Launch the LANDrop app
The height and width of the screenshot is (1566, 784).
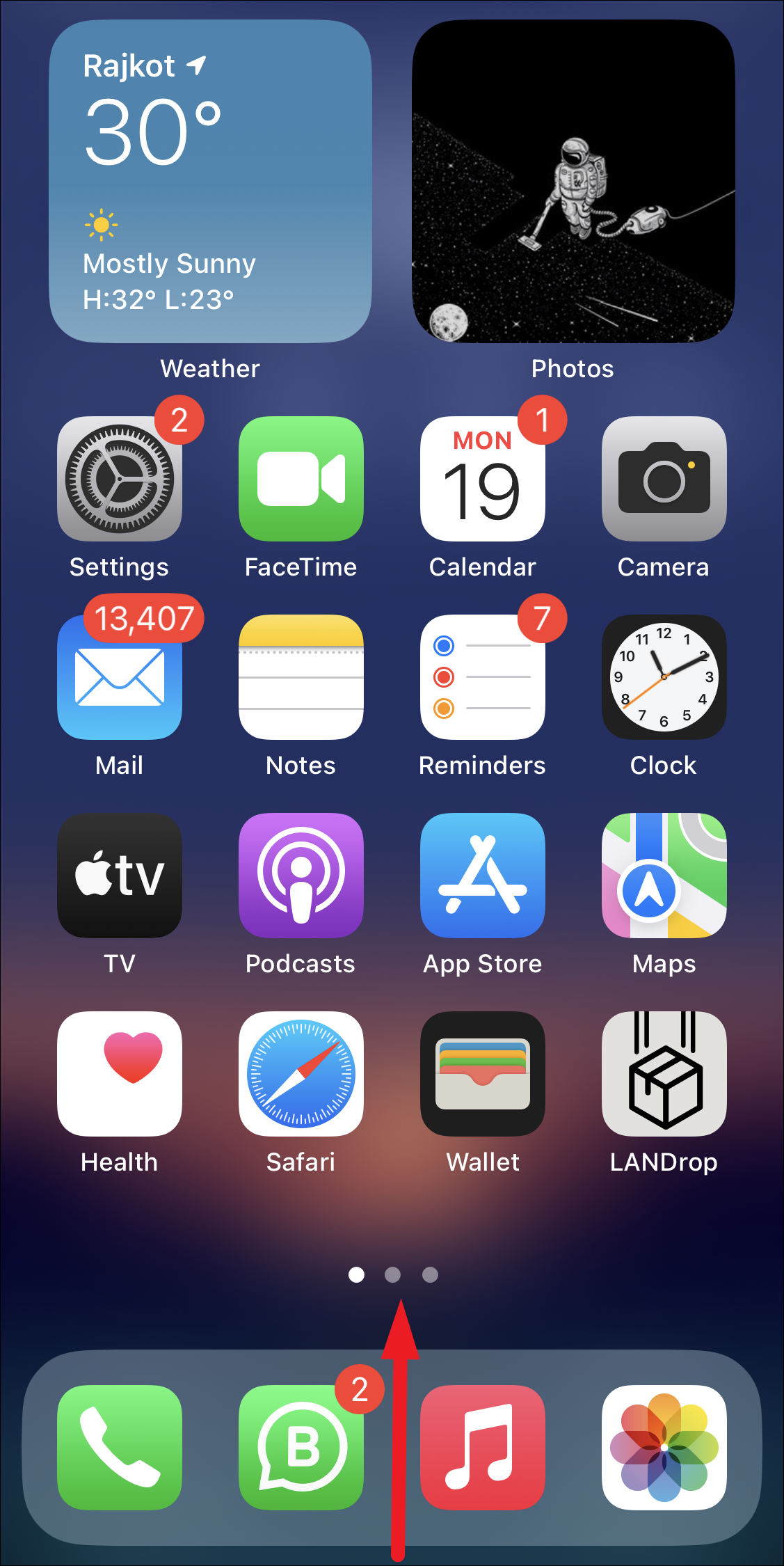664,1074
